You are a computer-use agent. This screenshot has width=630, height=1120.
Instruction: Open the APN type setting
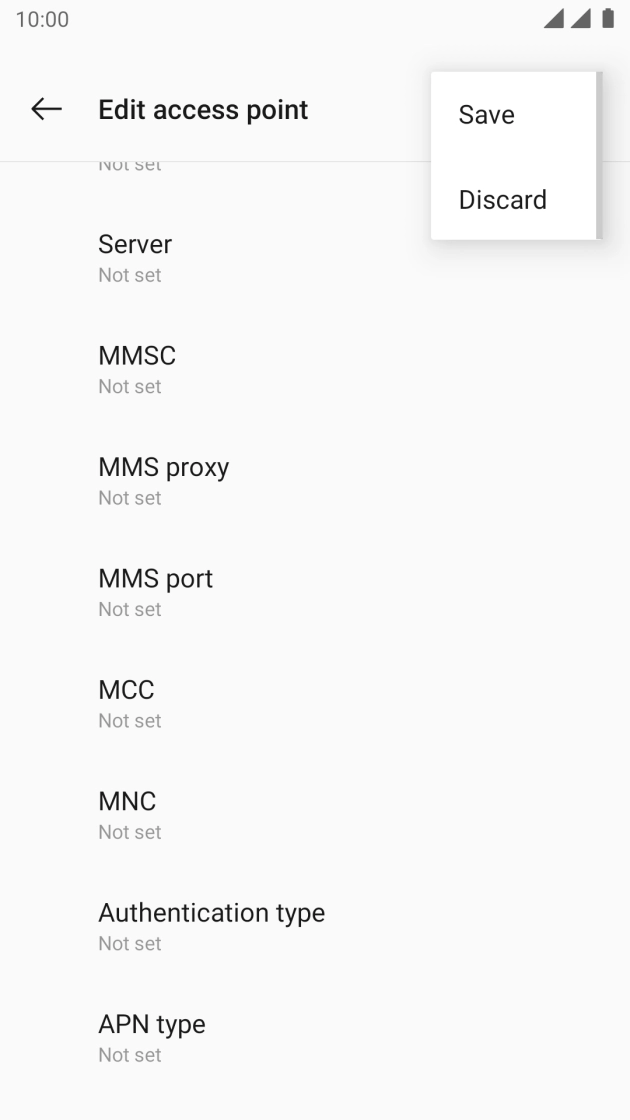152,1037
